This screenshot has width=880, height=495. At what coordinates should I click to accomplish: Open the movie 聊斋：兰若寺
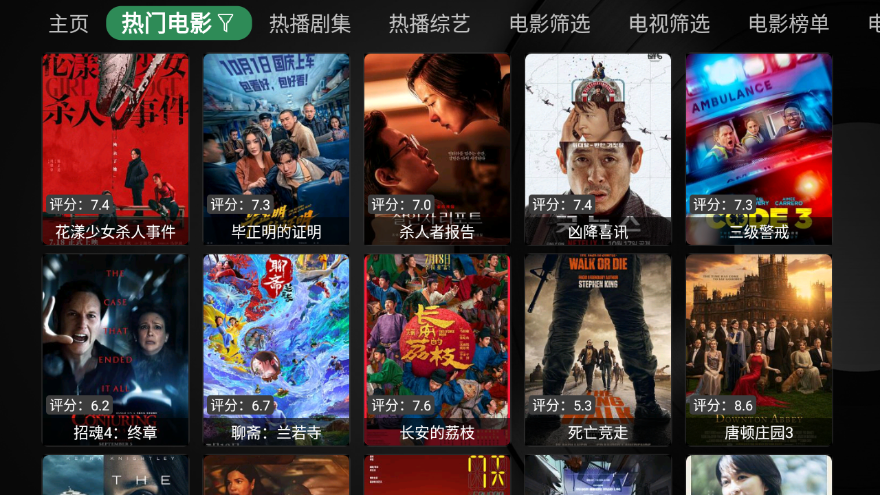[276, 349]
